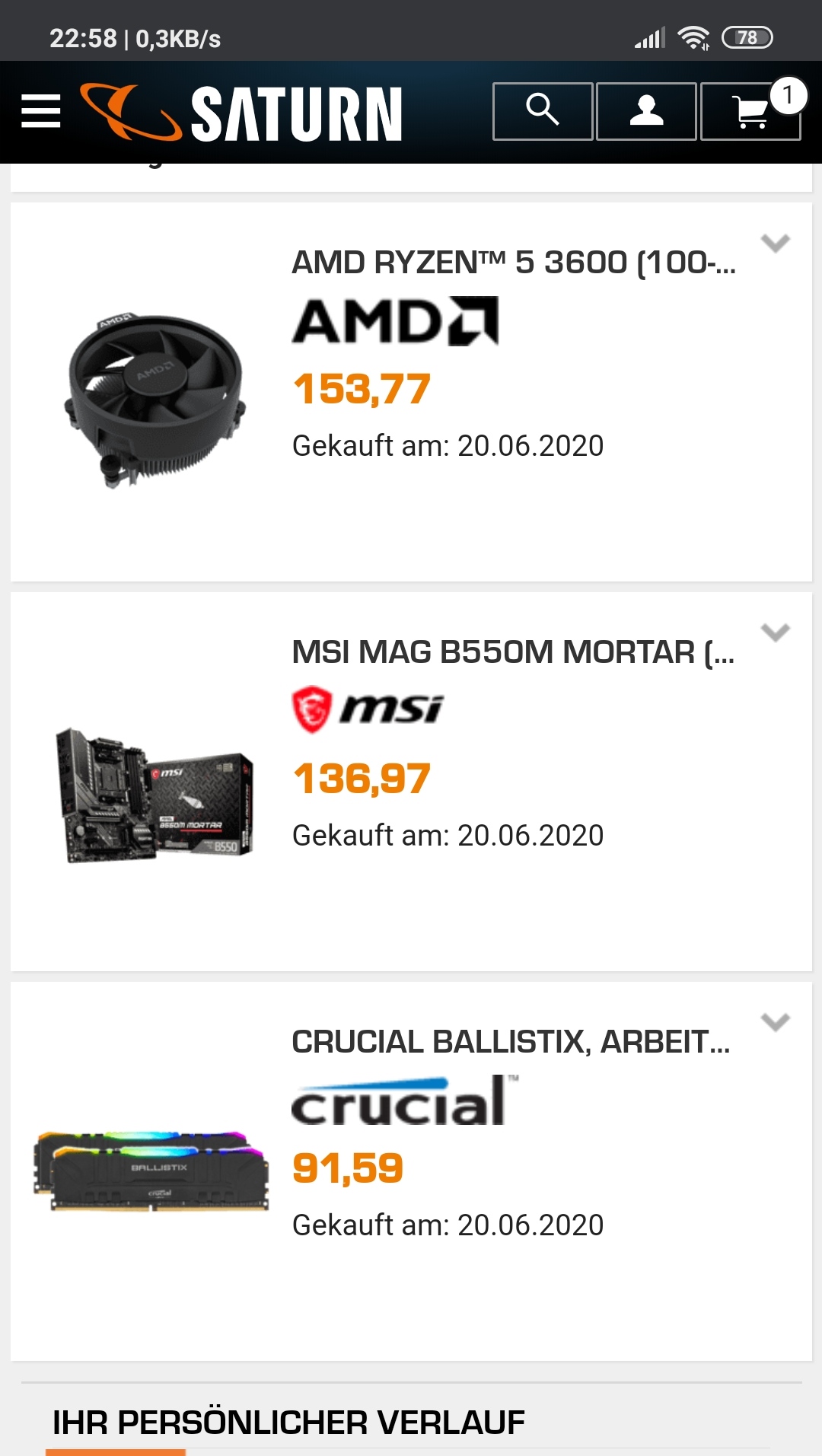Open the hamburger menu

[x=41, y=112]
